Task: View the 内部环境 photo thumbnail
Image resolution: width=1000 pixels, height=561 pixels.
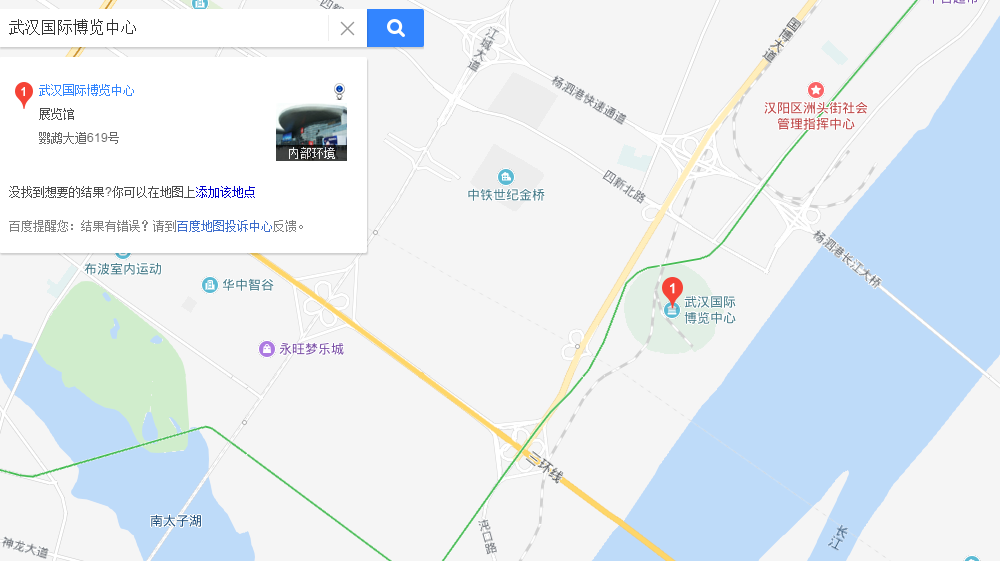Action: point(311,132)
